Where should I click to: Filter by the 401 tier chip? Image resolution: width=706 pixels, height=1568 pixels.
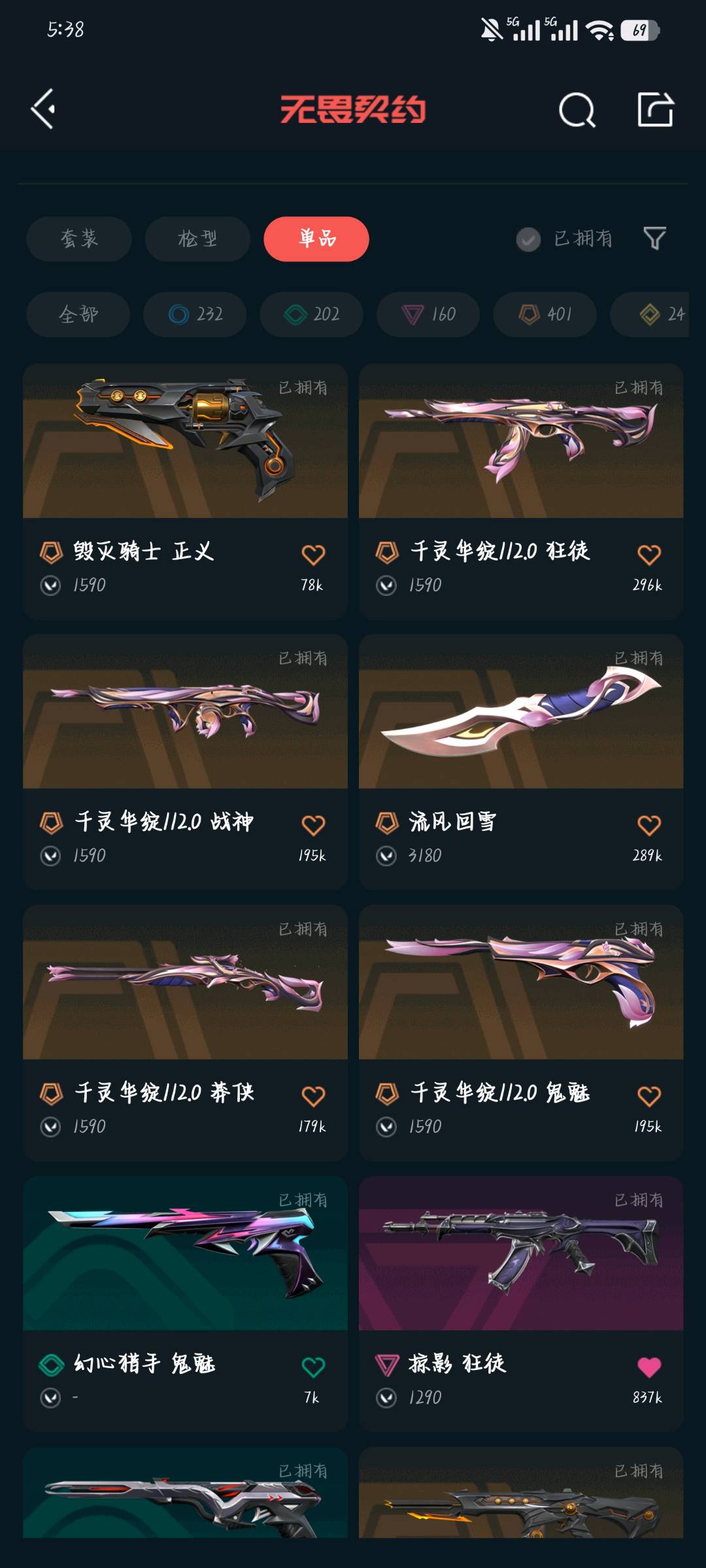(x=545, y=314)
